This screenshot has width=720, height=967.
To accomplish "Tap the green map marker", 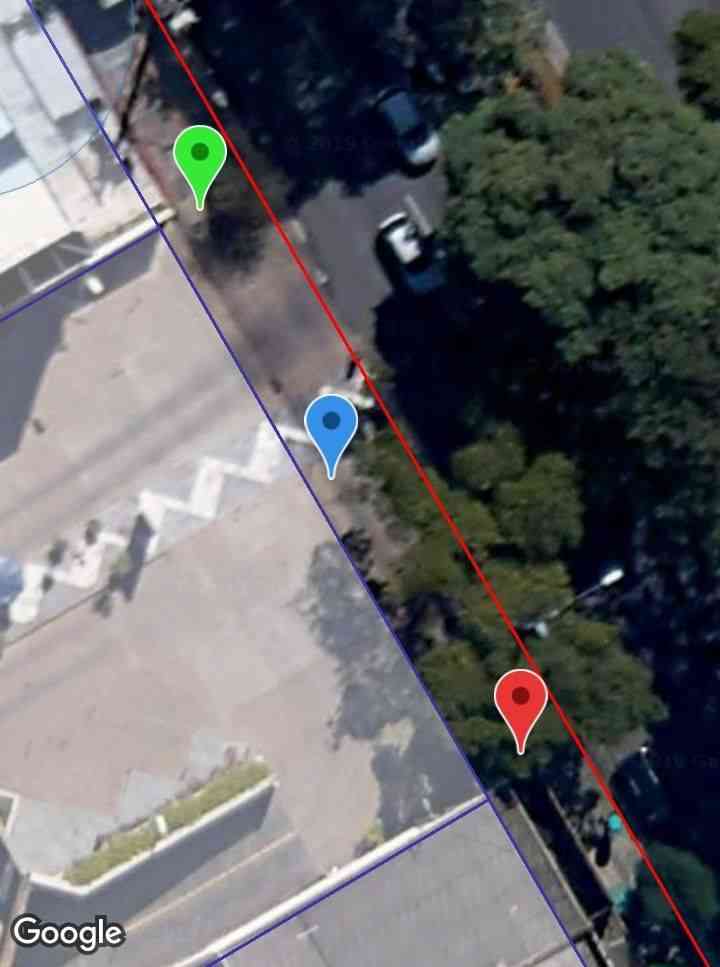I will (x=200, y=158).
